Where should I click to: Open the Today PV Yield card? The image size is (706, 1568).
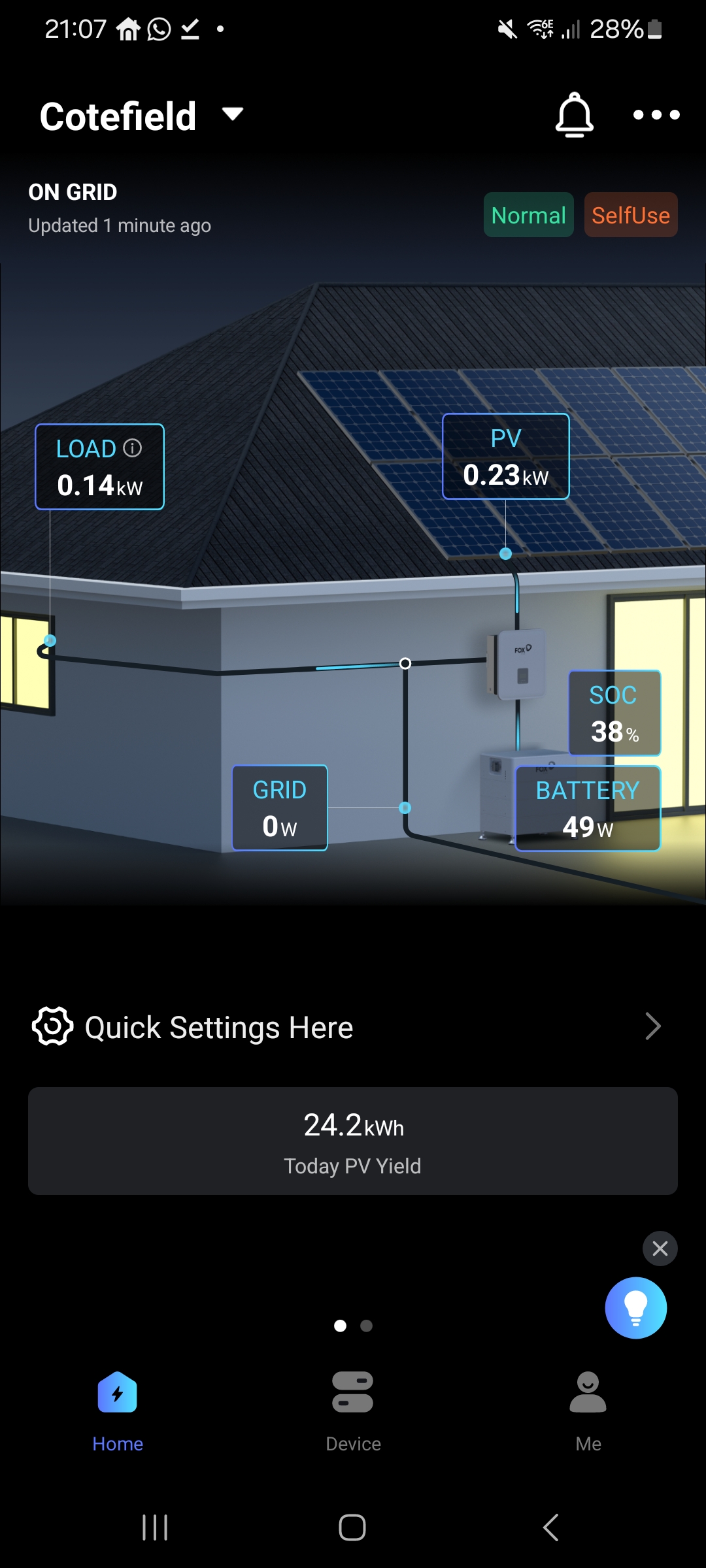tap(353, 1141)
